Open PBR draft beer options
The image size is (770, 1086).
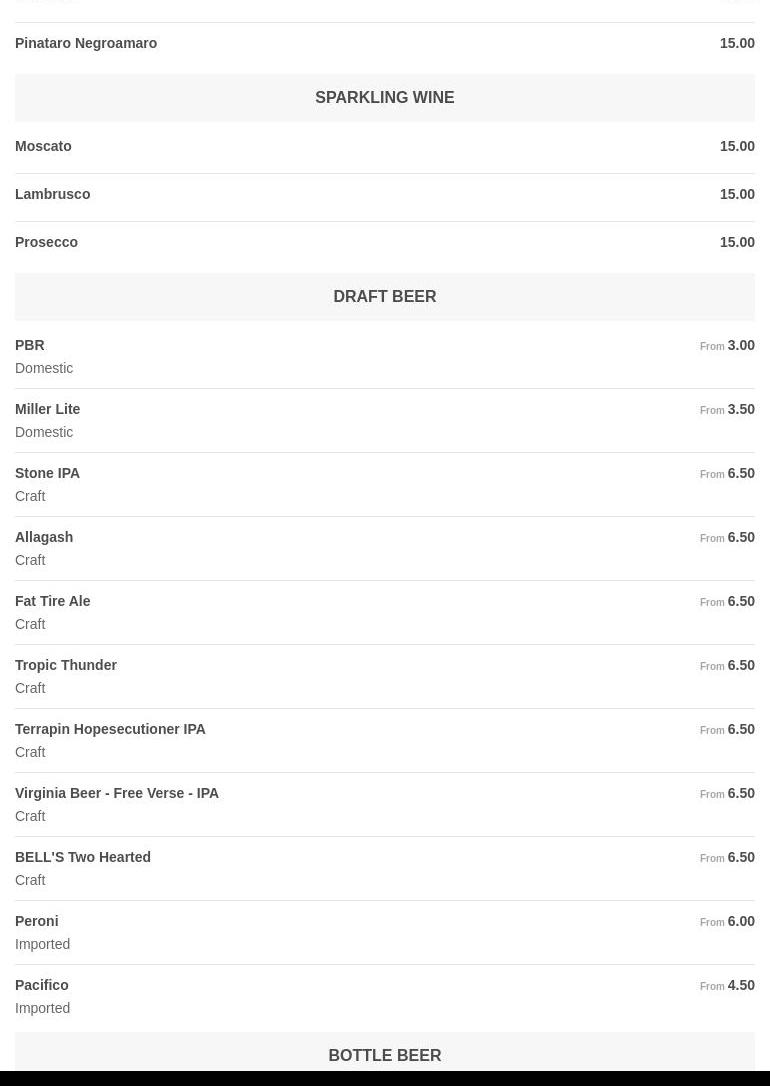[30, 345]
